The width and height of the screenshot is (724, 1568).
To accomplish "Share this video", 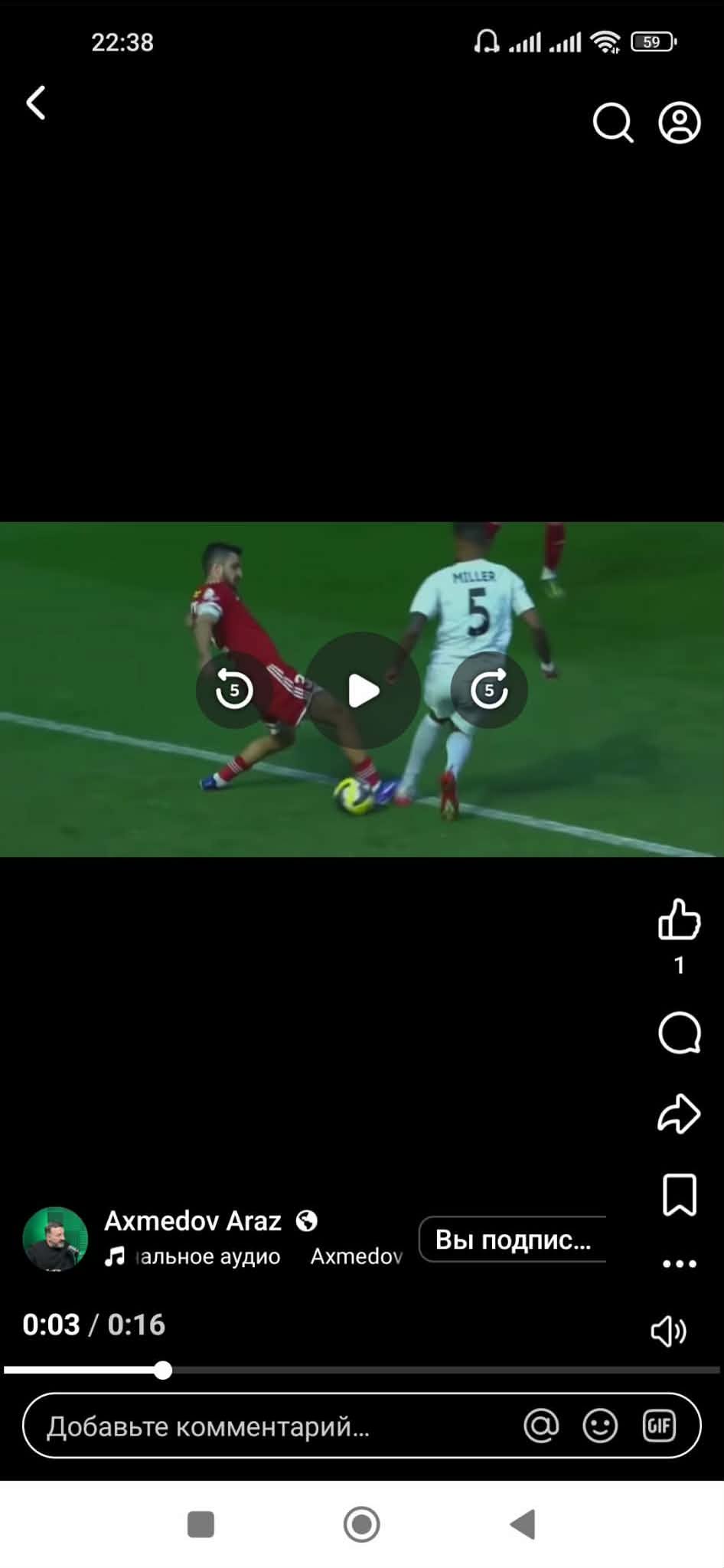I will [679, 1113].
